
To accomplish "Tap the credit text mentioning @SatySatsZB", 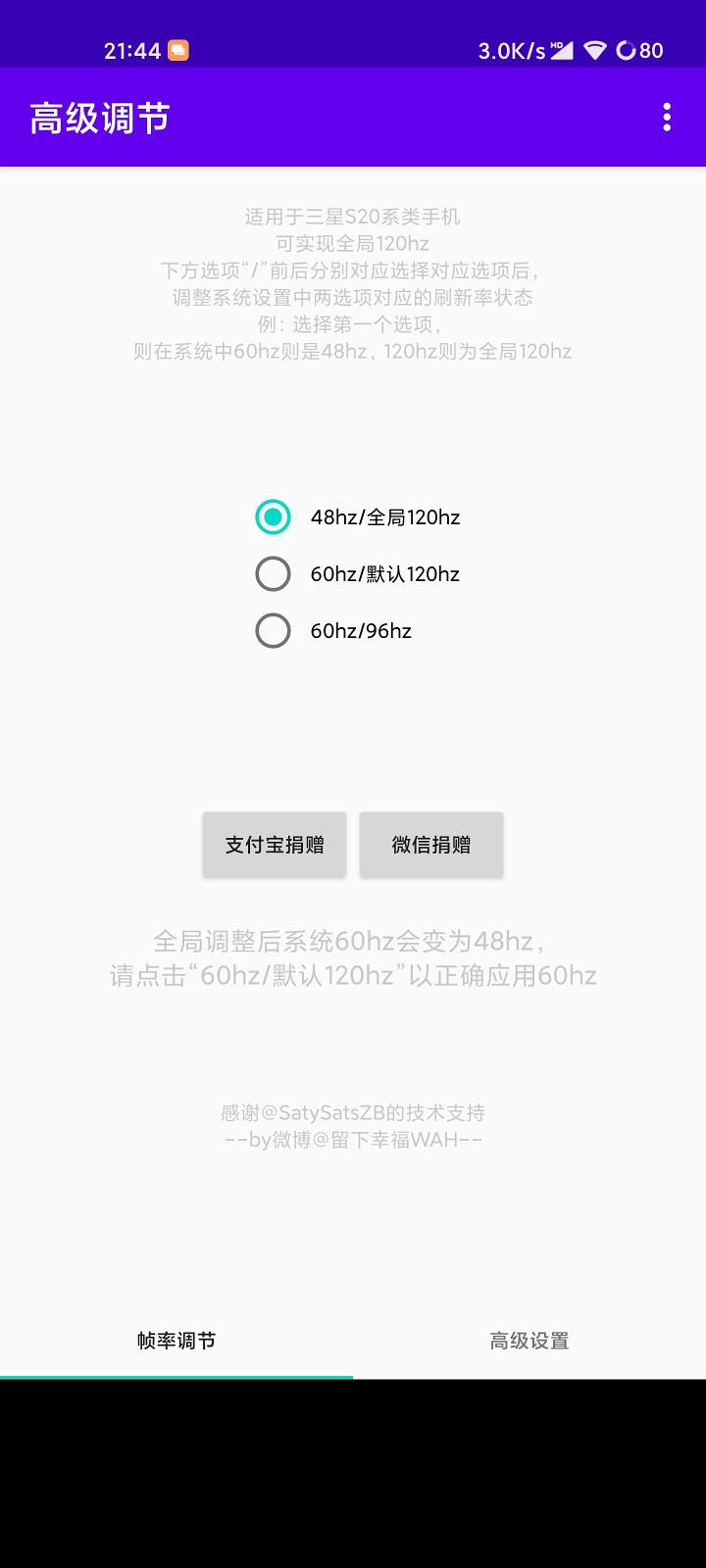I will (353, 1112).
